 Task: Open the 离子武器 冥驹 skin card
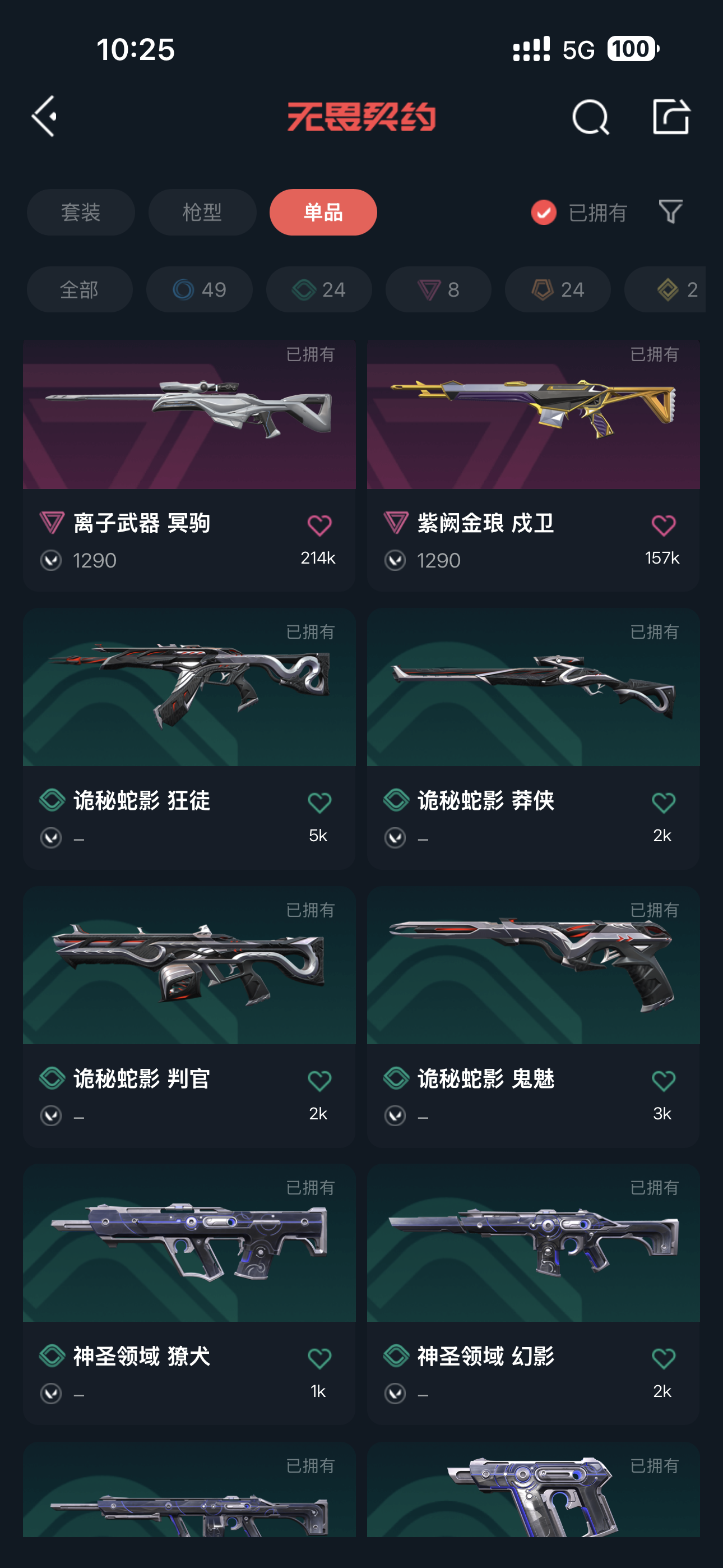189,465
